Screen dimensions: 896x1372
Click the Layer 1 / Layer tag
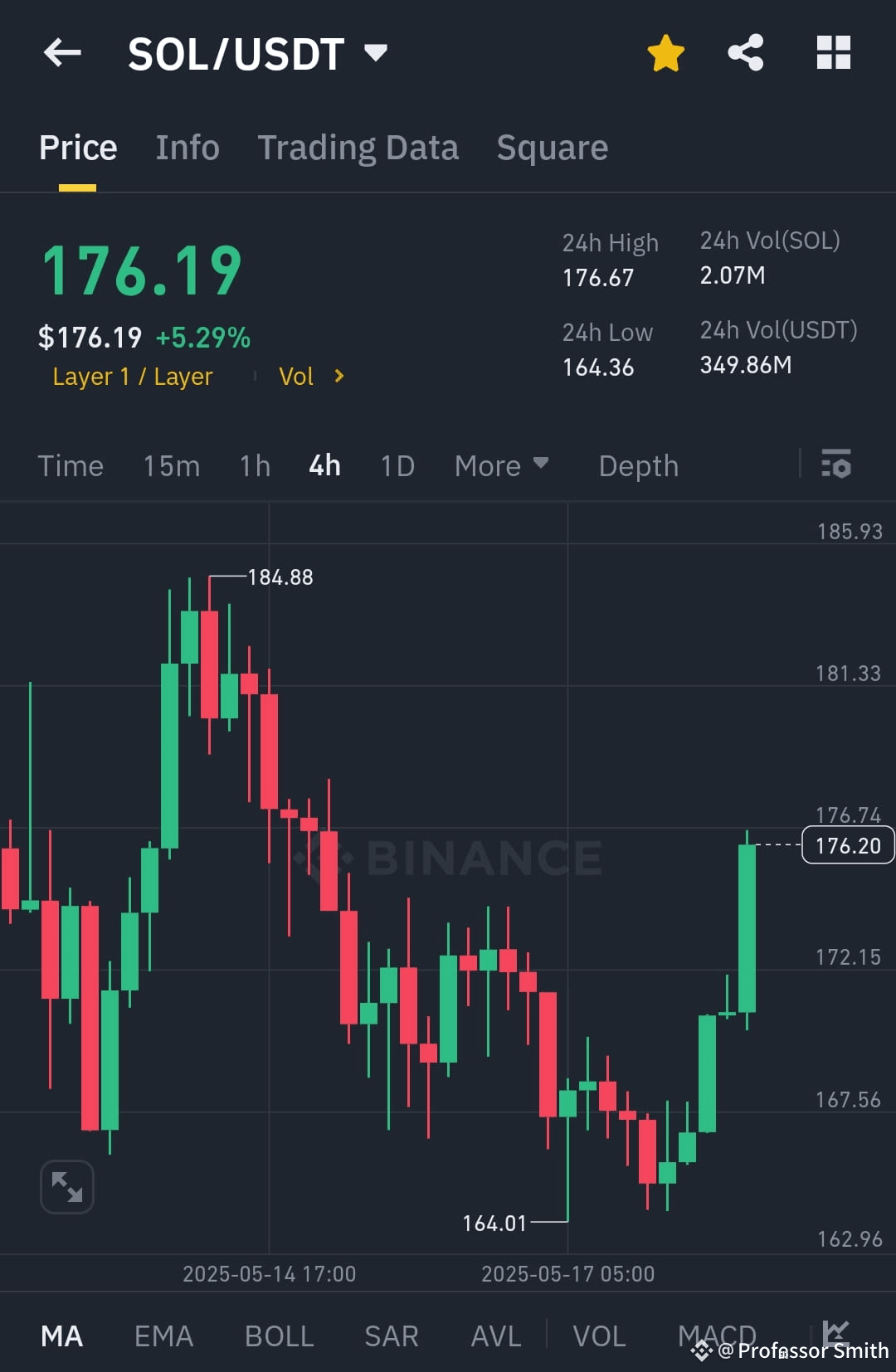(132, 376)
